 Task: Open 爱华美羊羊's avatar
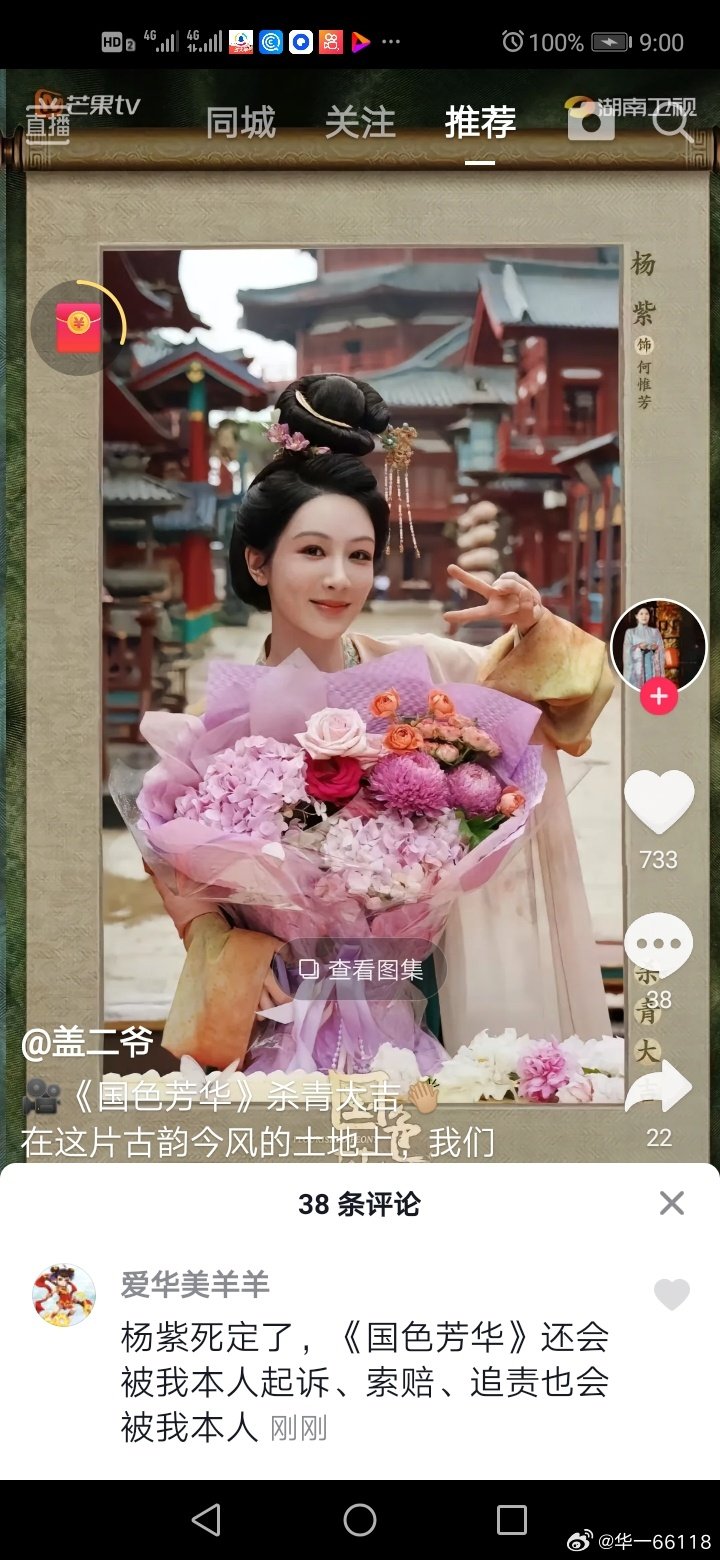[x=64, y=1295]
